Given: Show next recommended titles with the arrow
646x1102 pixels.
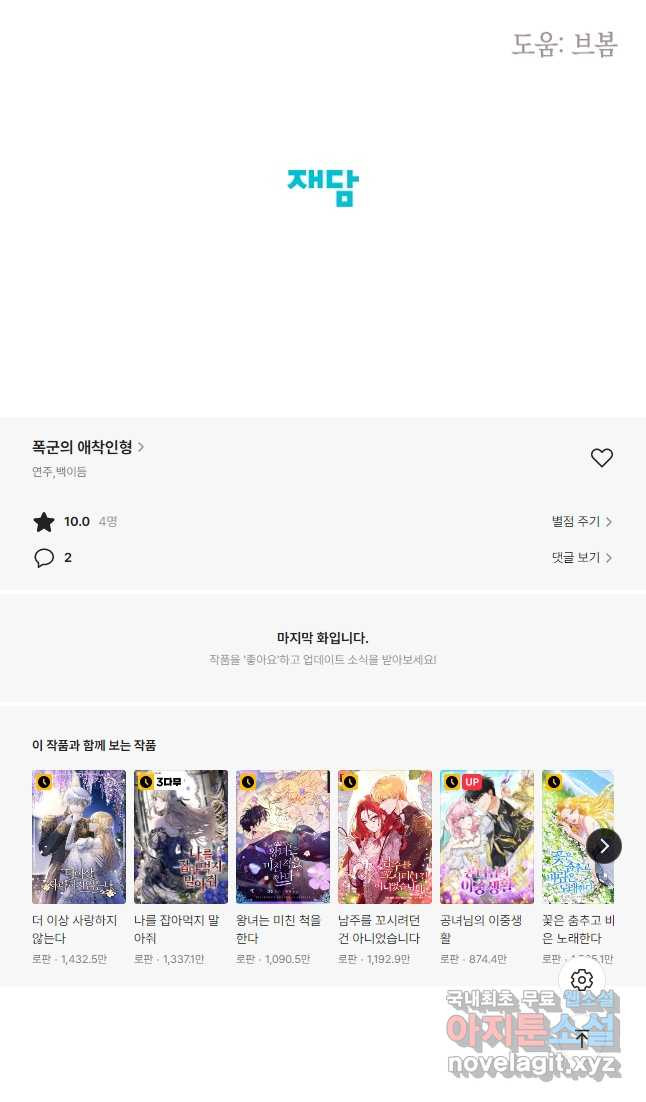Looking at the screenshot, I should (603, 846).
